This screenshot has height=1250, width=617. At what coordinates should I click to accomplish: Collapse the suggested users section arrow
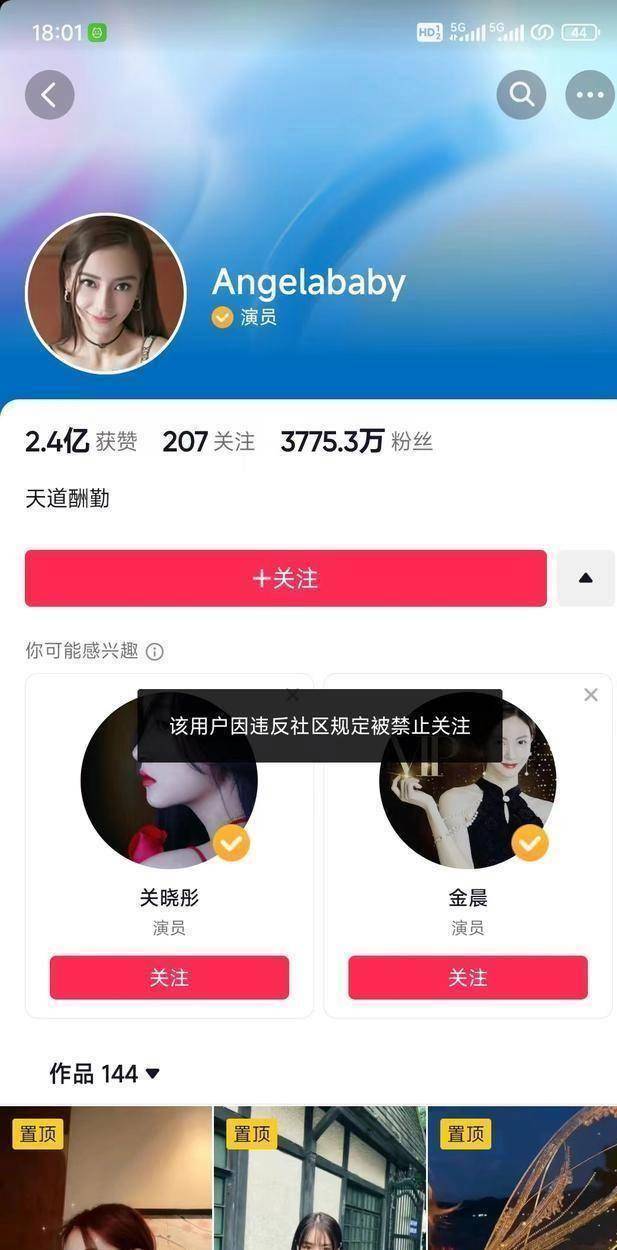click(x=586, y=578)
